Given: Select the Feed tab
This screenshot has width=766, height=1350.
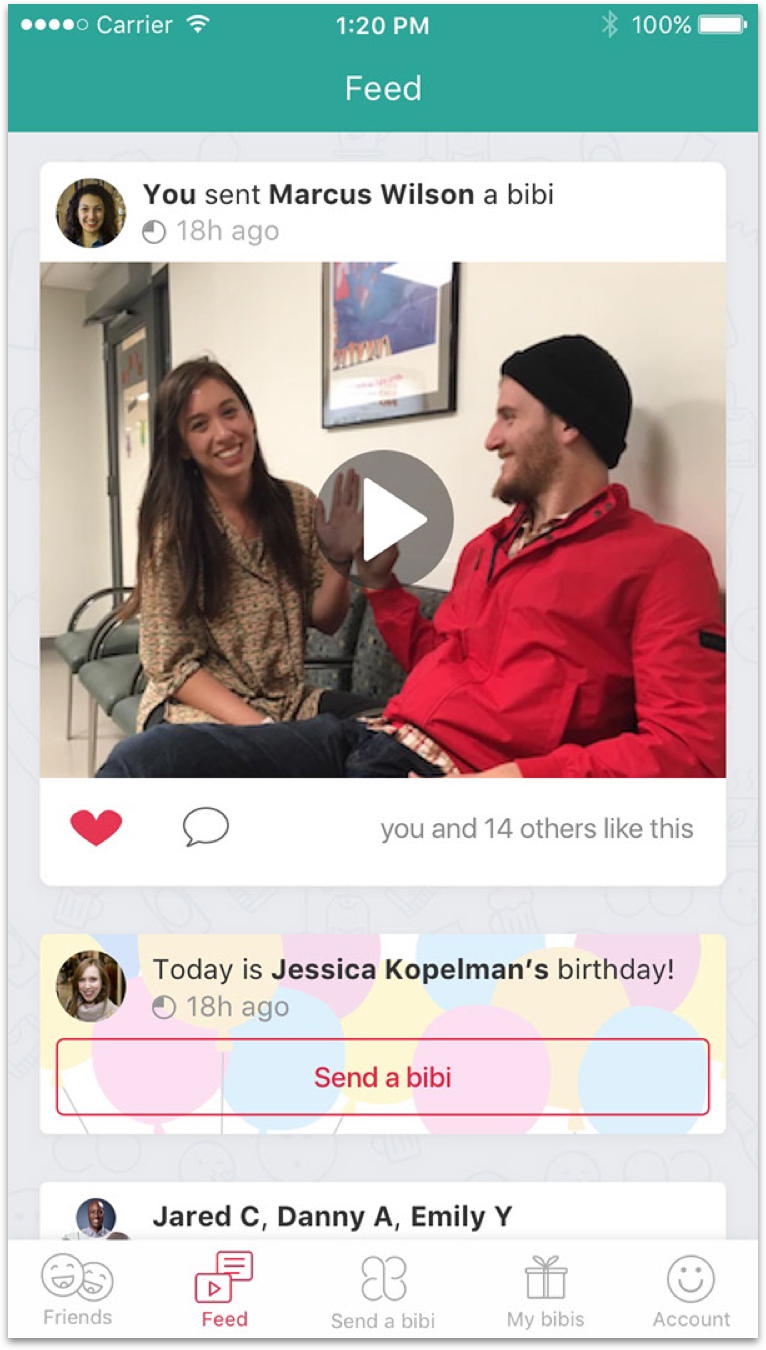Looking at the screenshot, I should point(224,1290).
